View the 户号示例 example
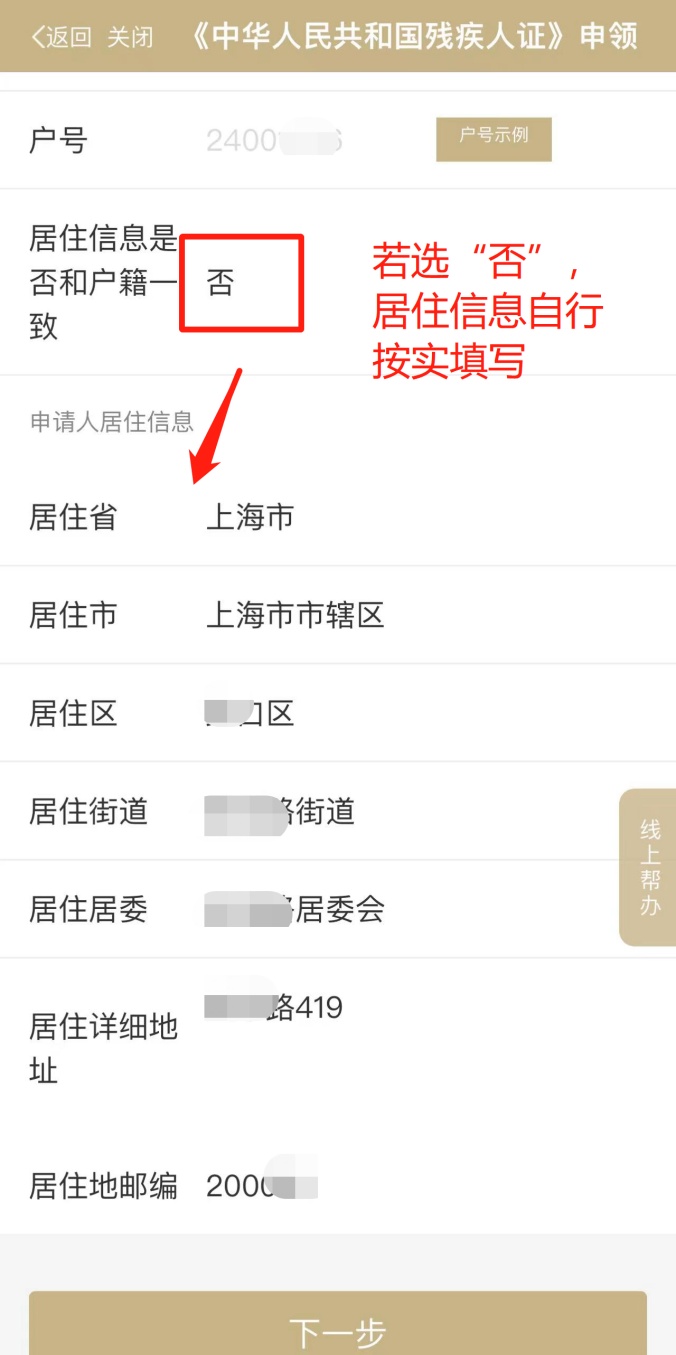Image resolution: width=676 pixels, height=1355 pixels. [x=494, y=139]
